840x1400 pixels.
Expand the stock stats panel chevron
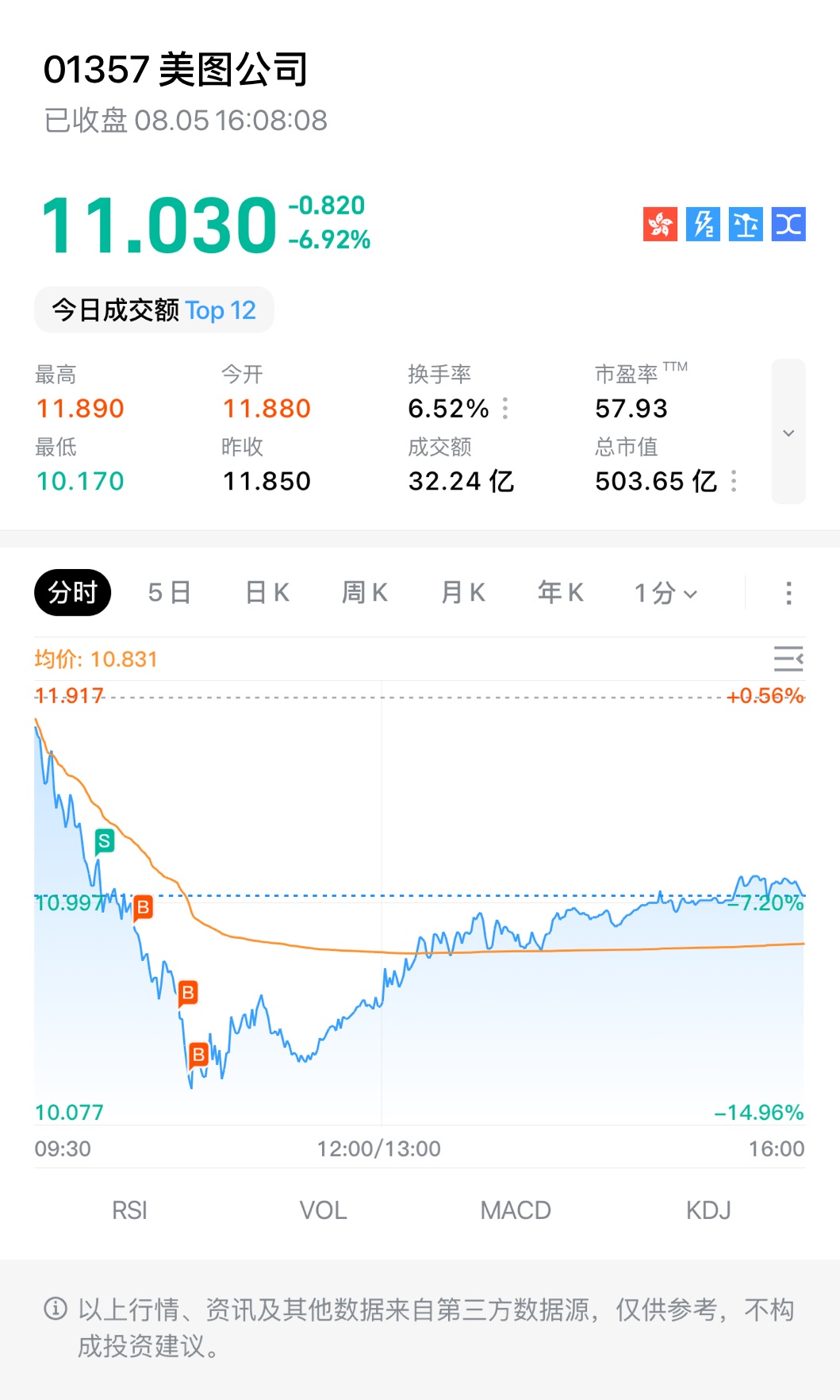pos(788,433)
